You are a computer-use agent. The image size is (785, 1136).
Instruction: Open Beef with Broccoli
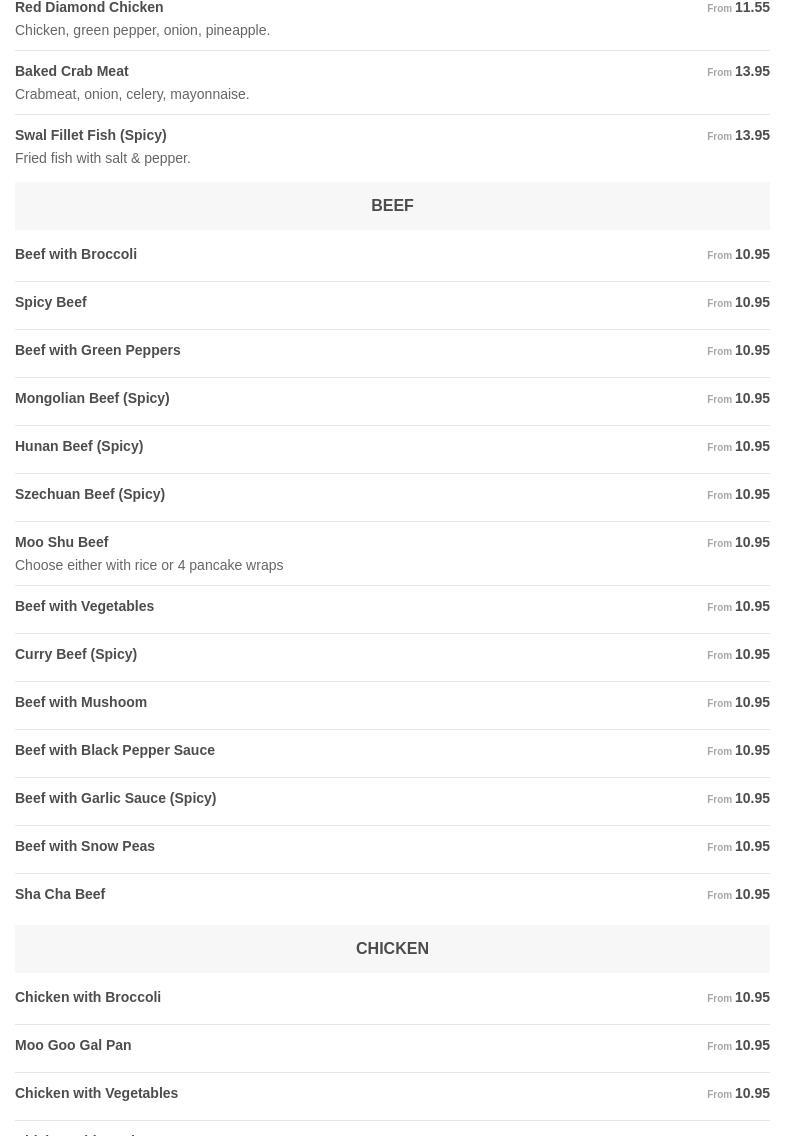tap(76, 255)
